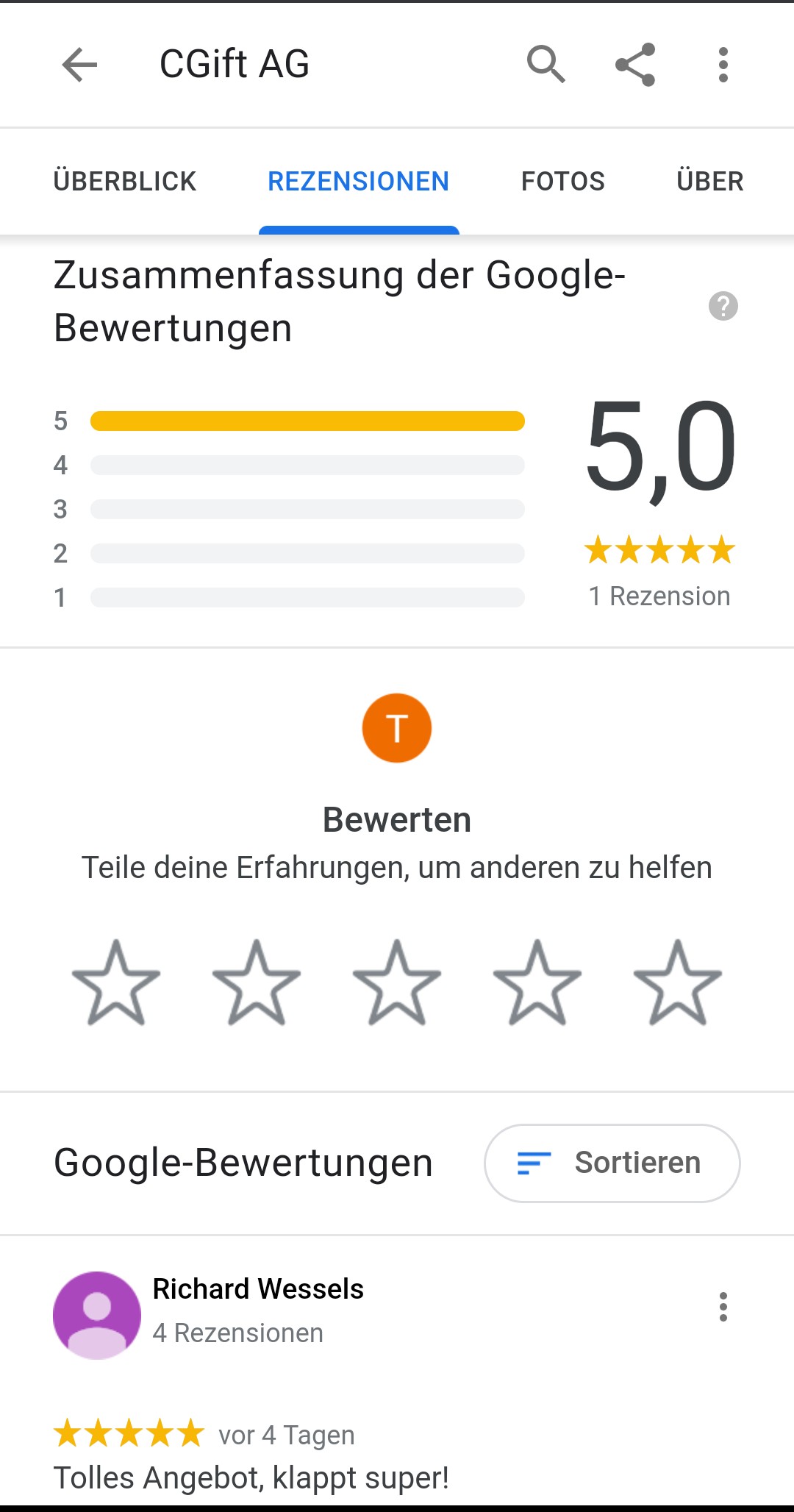The width and height of the screenshot is (794, 1512).
Task: Rate with two stars
Action: (257, 983)
